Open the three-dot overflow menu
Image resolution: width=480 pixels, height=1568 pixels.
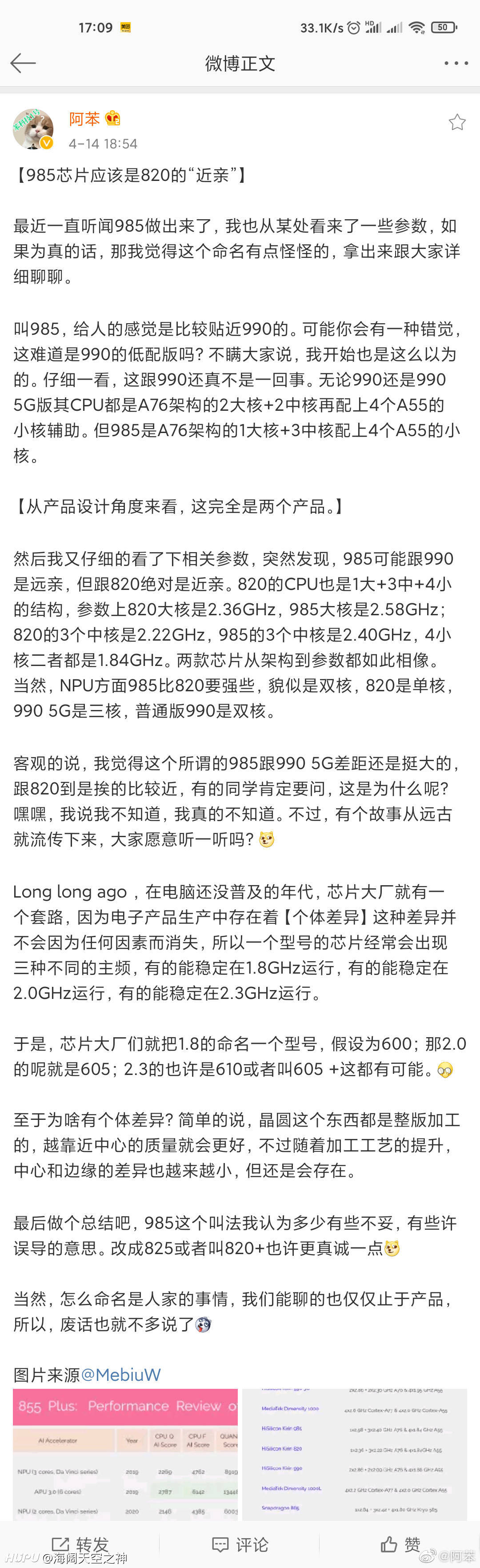tap(456, 63)
